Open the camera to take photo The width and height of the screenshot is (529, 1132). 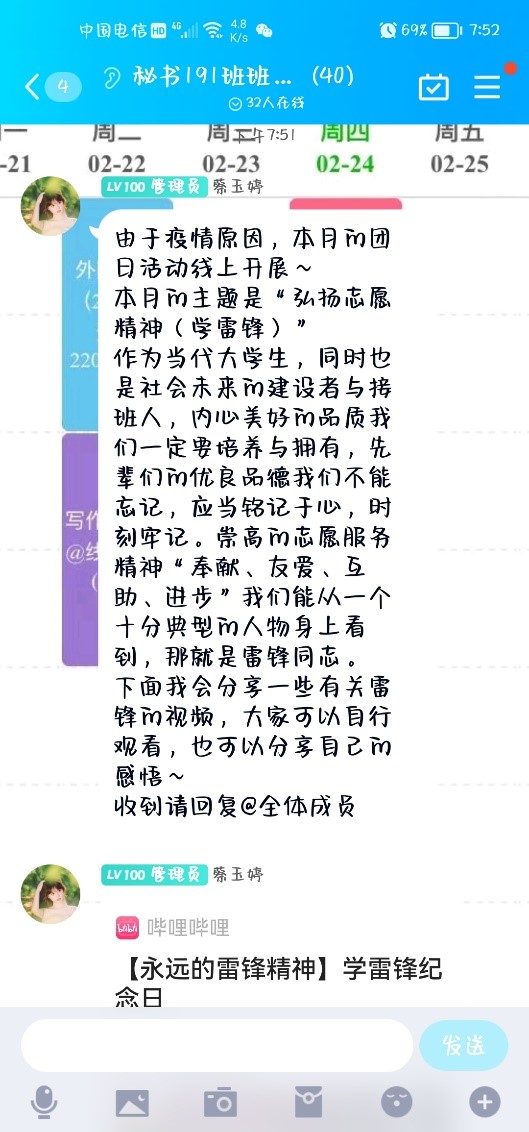click(220, 1102)
